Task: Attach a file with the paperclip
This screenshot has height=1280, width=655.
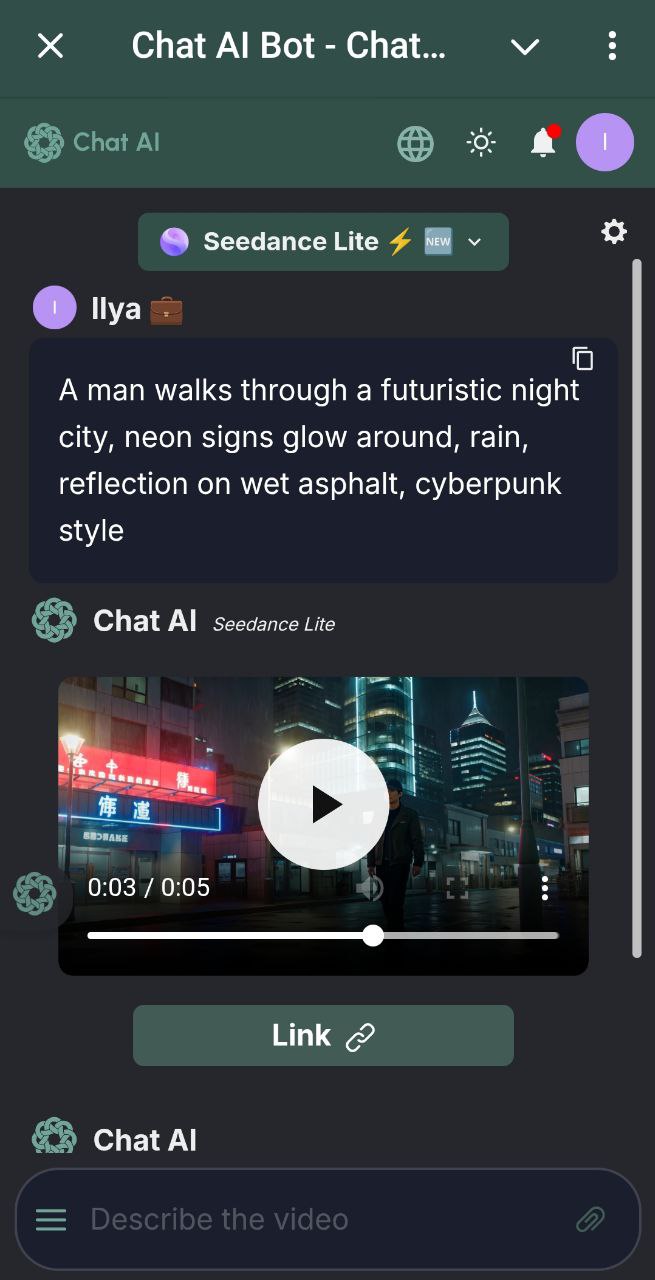Action: tap(590, 1220)
